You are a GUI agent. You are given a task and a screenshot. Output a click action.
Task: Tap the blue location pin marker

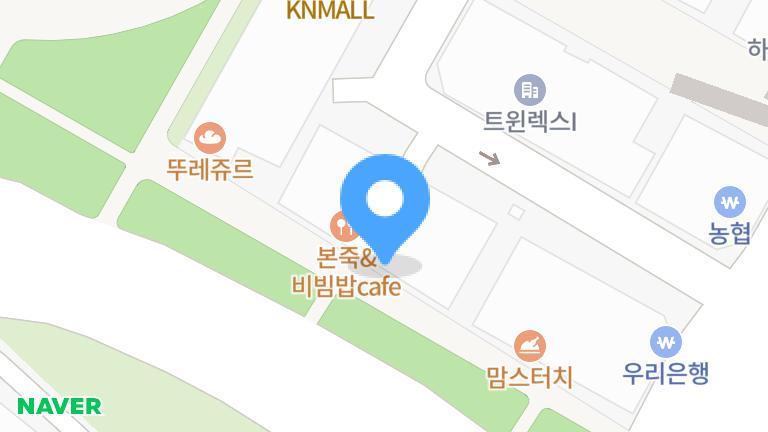385,202
